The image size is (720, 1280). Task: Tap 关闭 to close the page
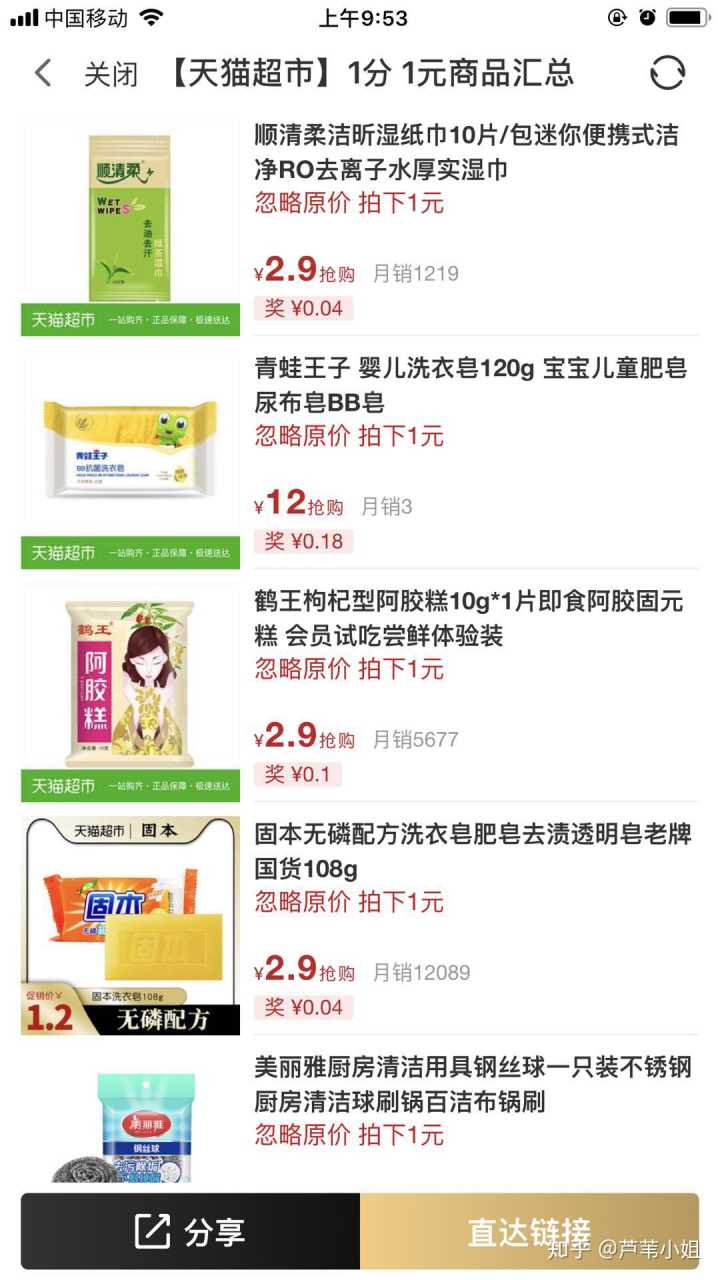coord(110,74)
